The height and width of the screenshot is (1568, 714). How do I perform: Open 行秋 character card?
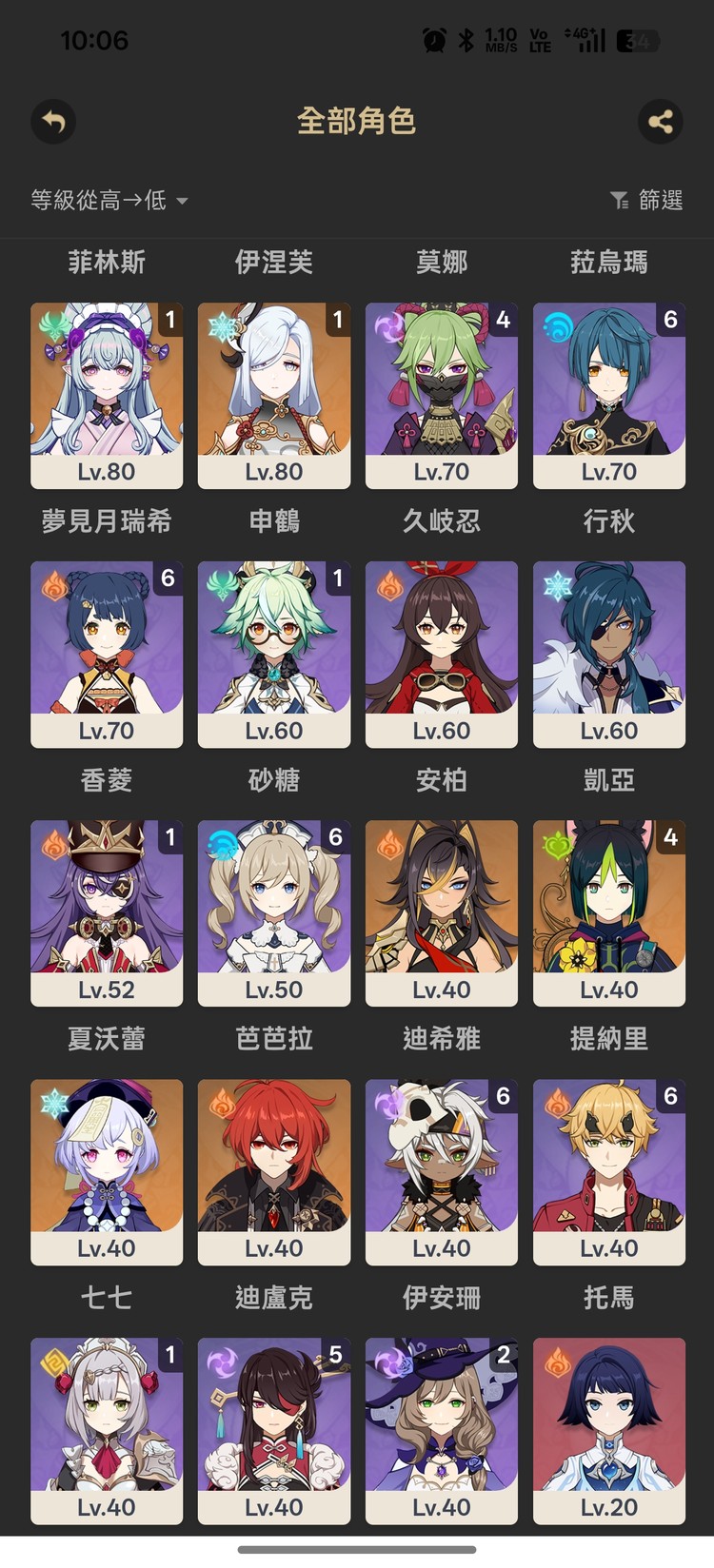pos(609,395)
